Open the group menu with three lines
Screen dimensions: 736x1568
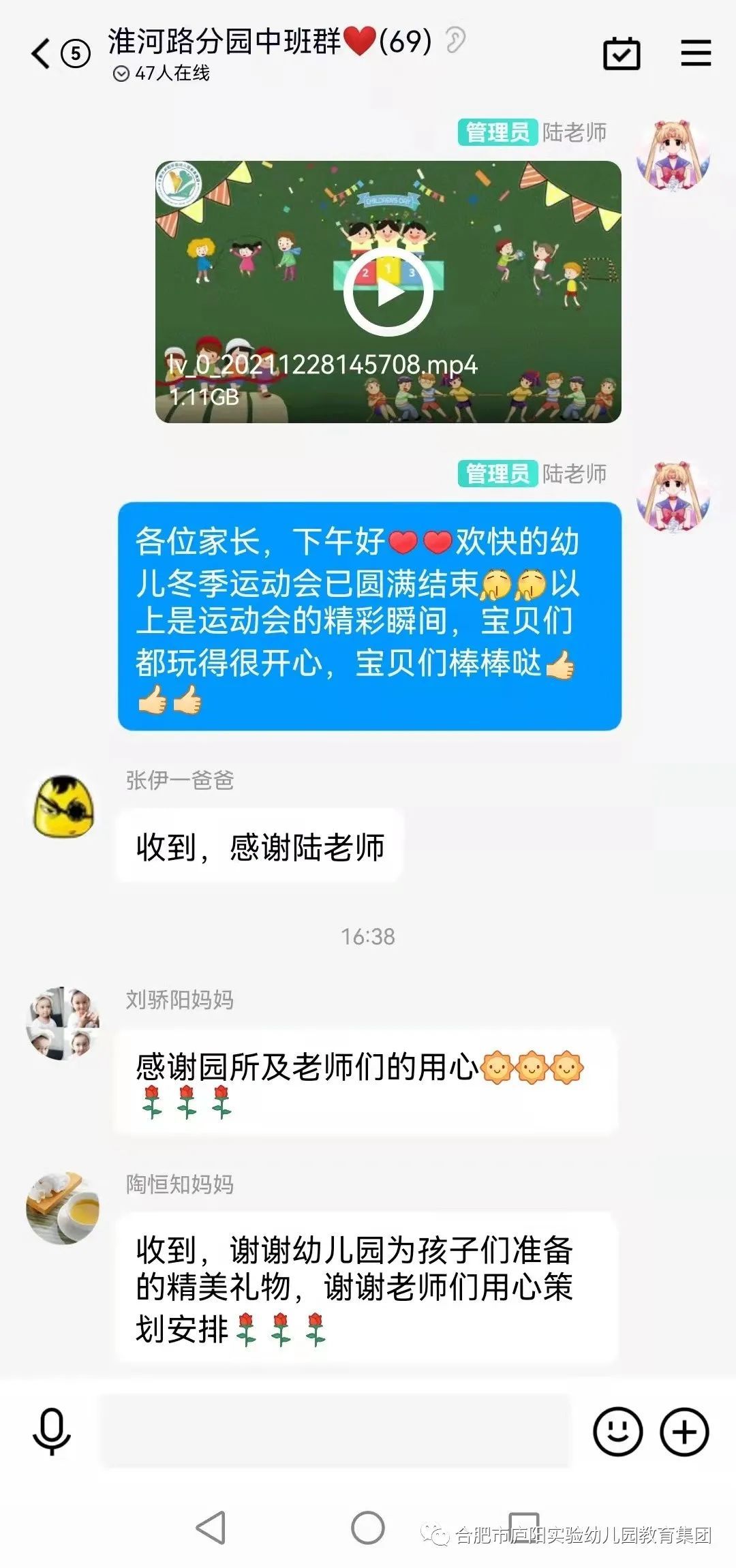pyautogui.click(x=696, y=53)
